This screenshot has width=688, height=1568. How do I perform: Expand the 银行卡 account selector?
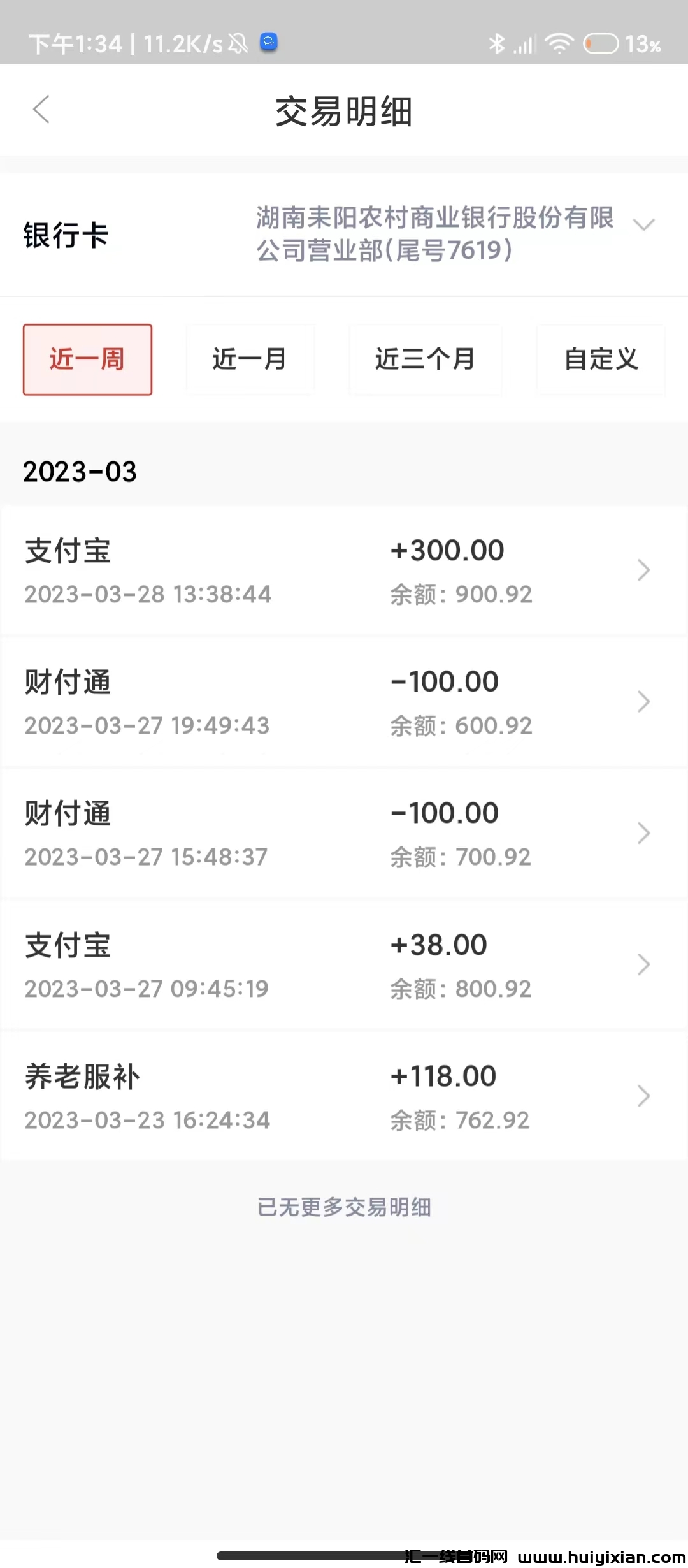tap(643, 225)
